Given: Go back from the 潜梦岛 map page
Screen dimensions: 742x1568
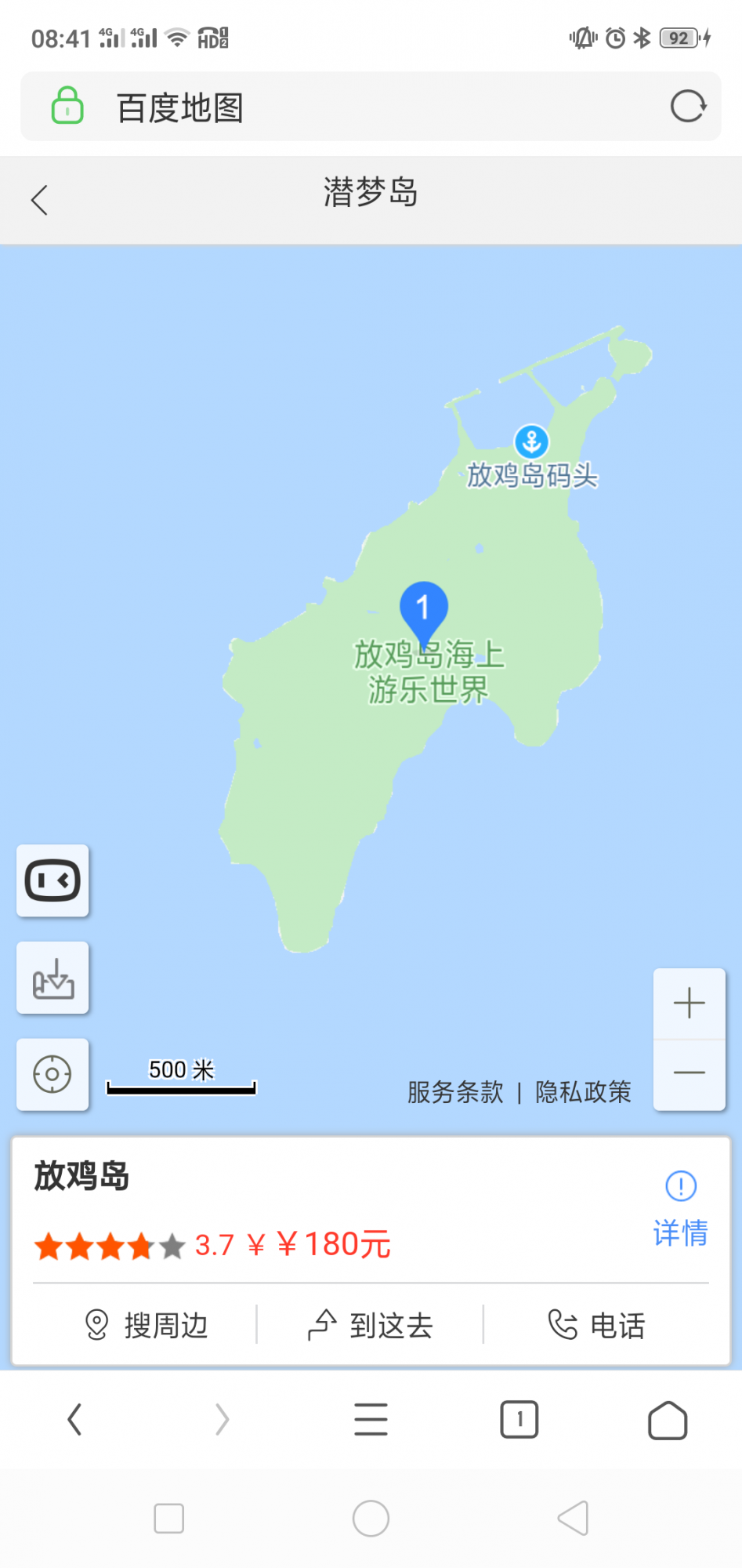Looking at the screenshot, I should 40,200.
